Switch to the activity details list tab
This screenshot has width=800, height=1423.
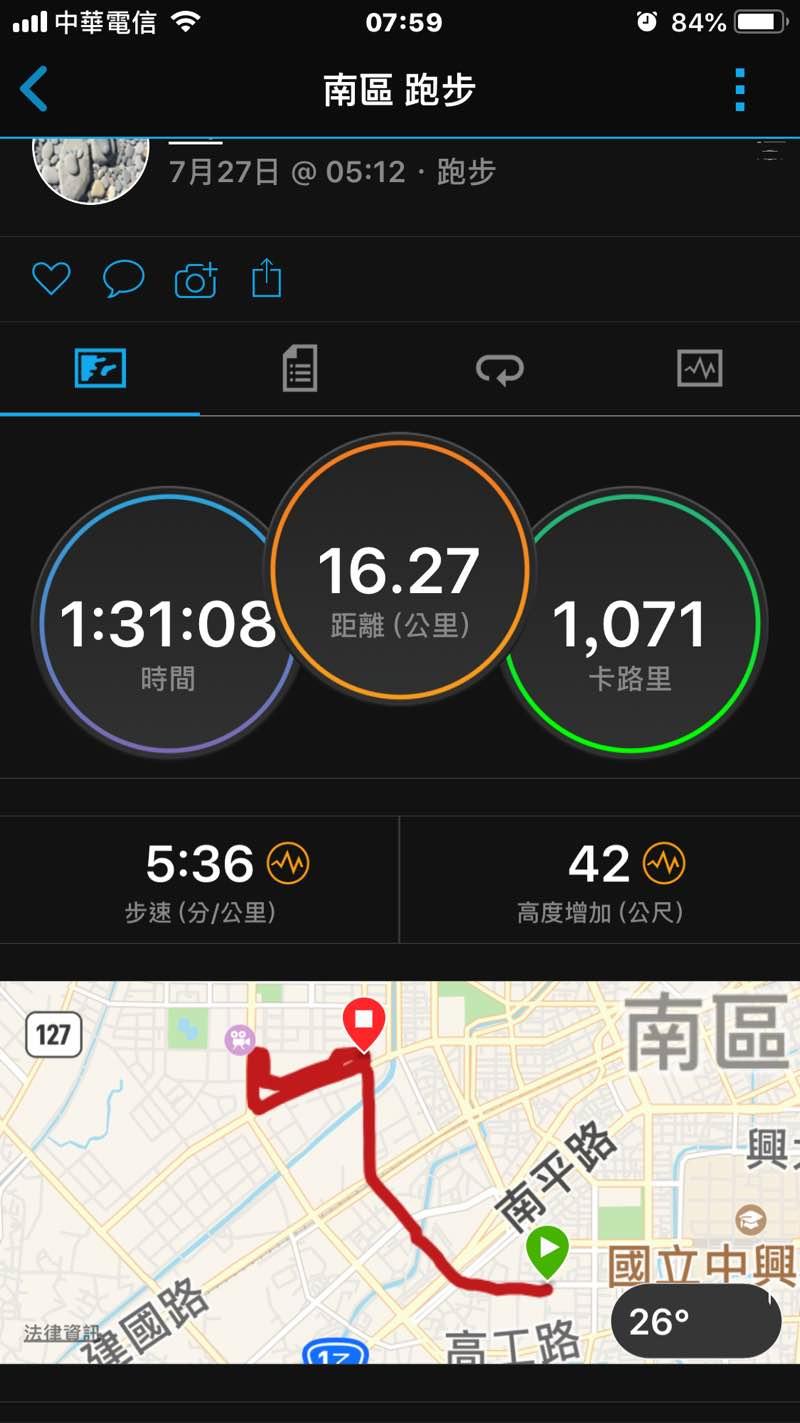pos(299,369)
